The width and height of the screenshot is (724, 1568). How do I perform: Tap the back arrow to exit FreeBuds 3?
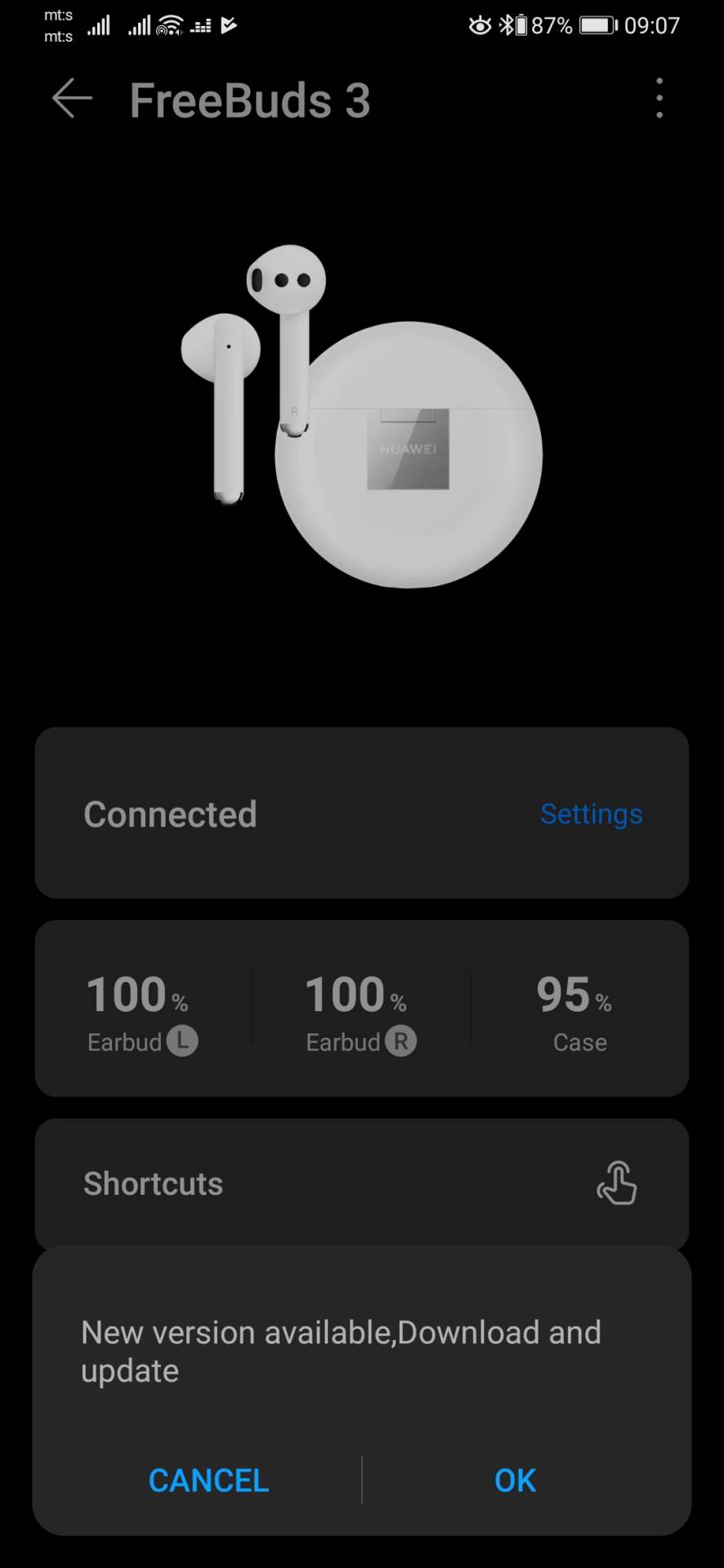71,98
